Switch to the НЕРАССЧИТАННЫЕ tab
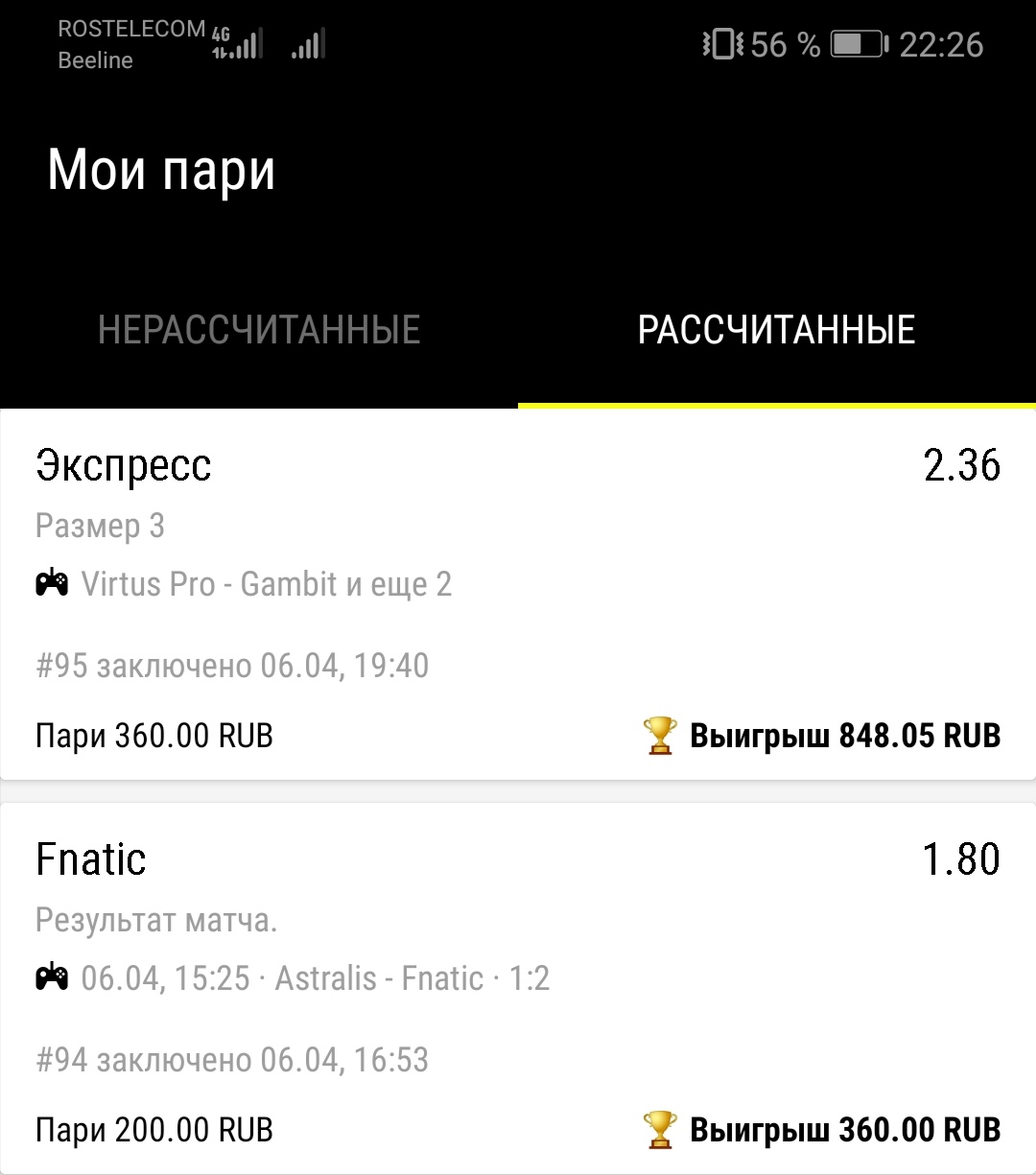Screen dimensions: 1036x1175 (x=259, y=330)
